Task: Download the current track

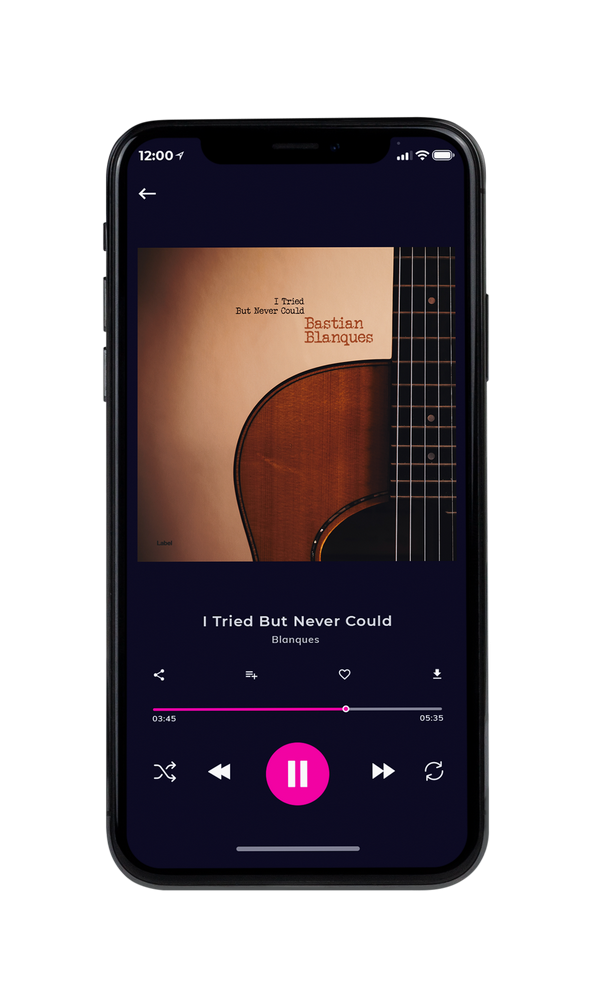Action: tap(437, 674)
